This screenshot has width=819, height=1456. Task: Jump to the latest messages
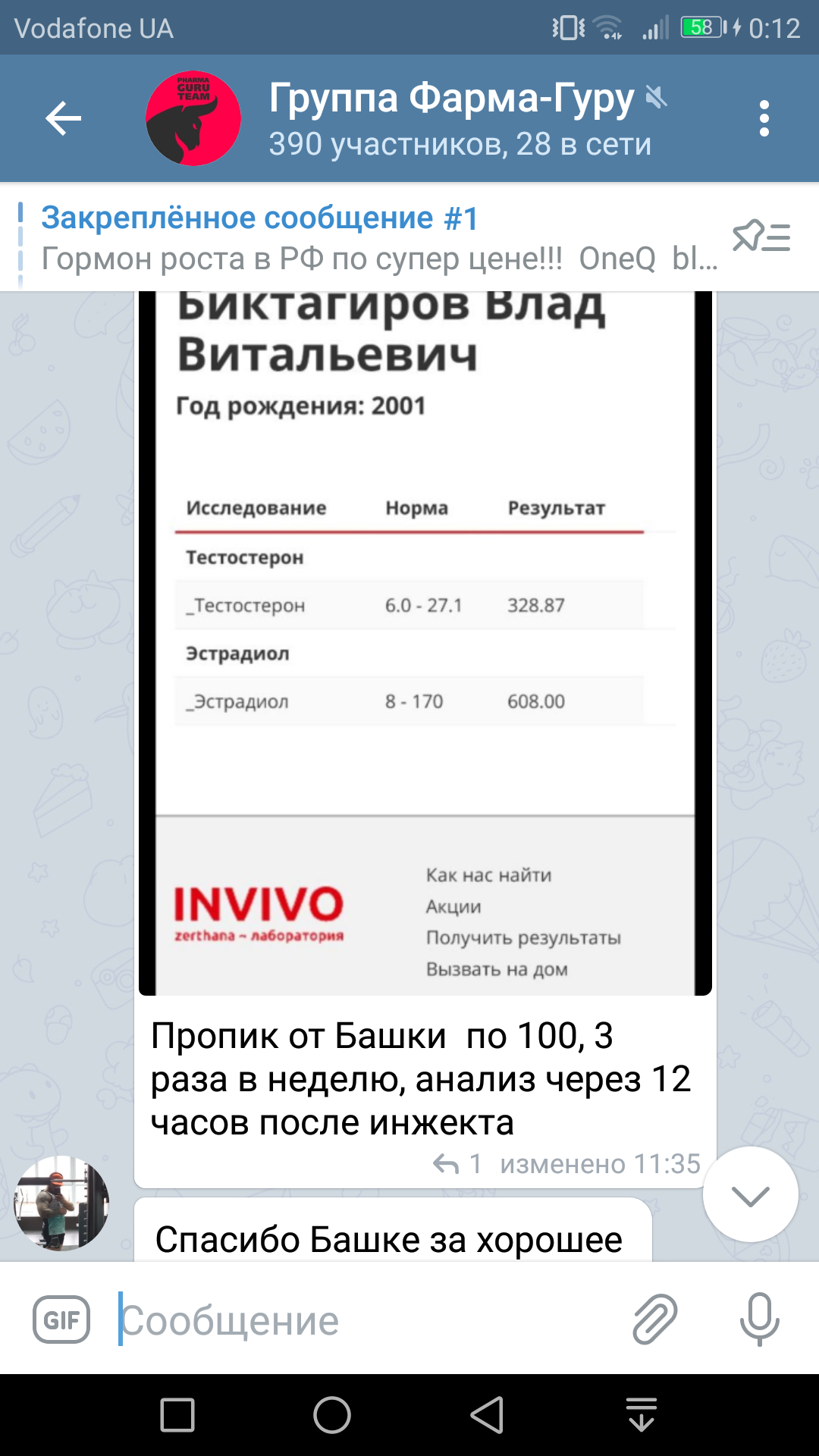[x=750, y=1194]
